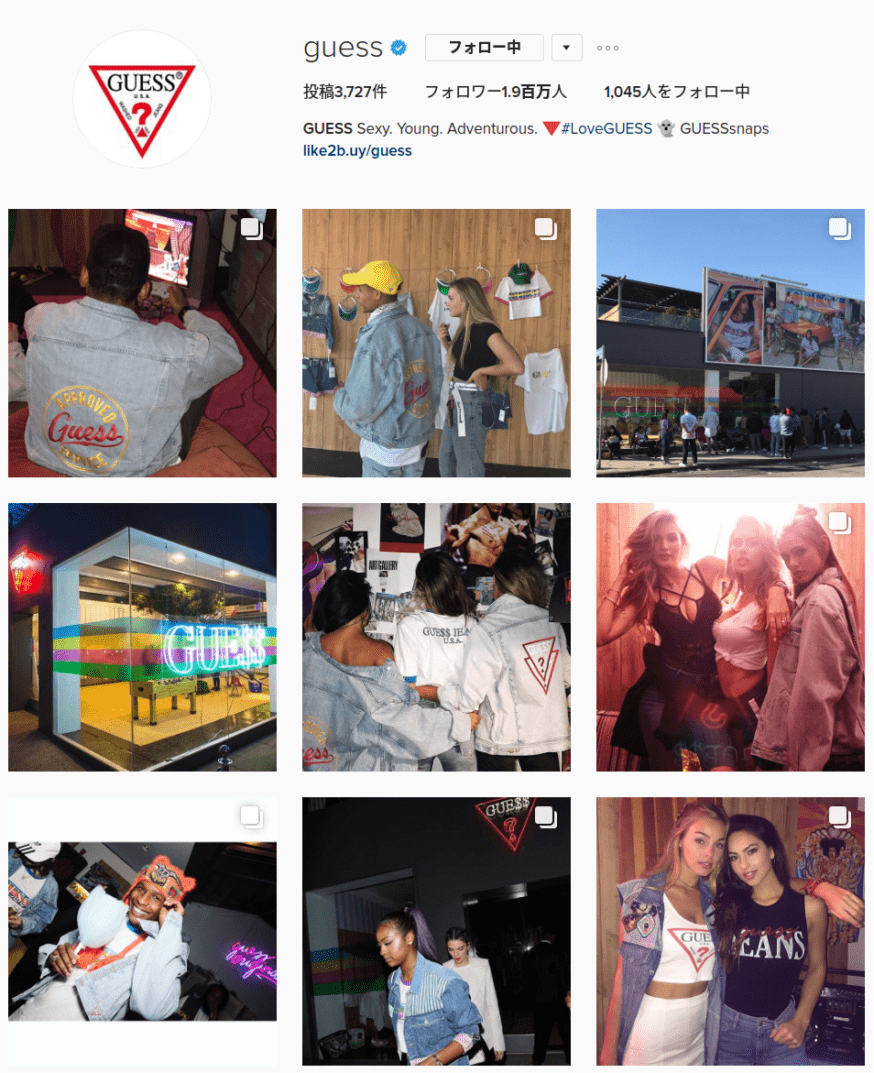874x1073 pixels.
Task: Open the three-dot options menu
Action: click(607, 48)
